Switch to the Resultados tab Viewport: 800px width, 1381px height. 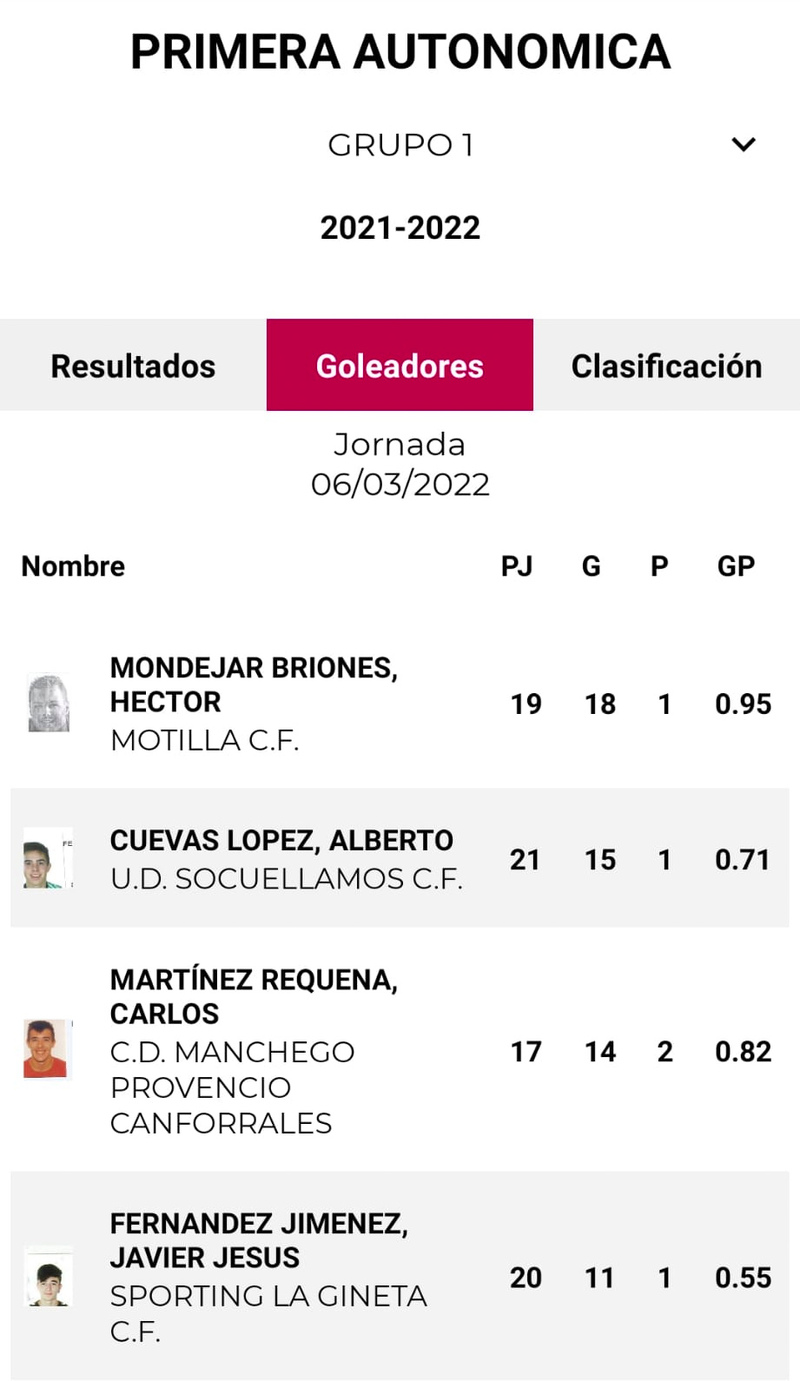point(133,365)
